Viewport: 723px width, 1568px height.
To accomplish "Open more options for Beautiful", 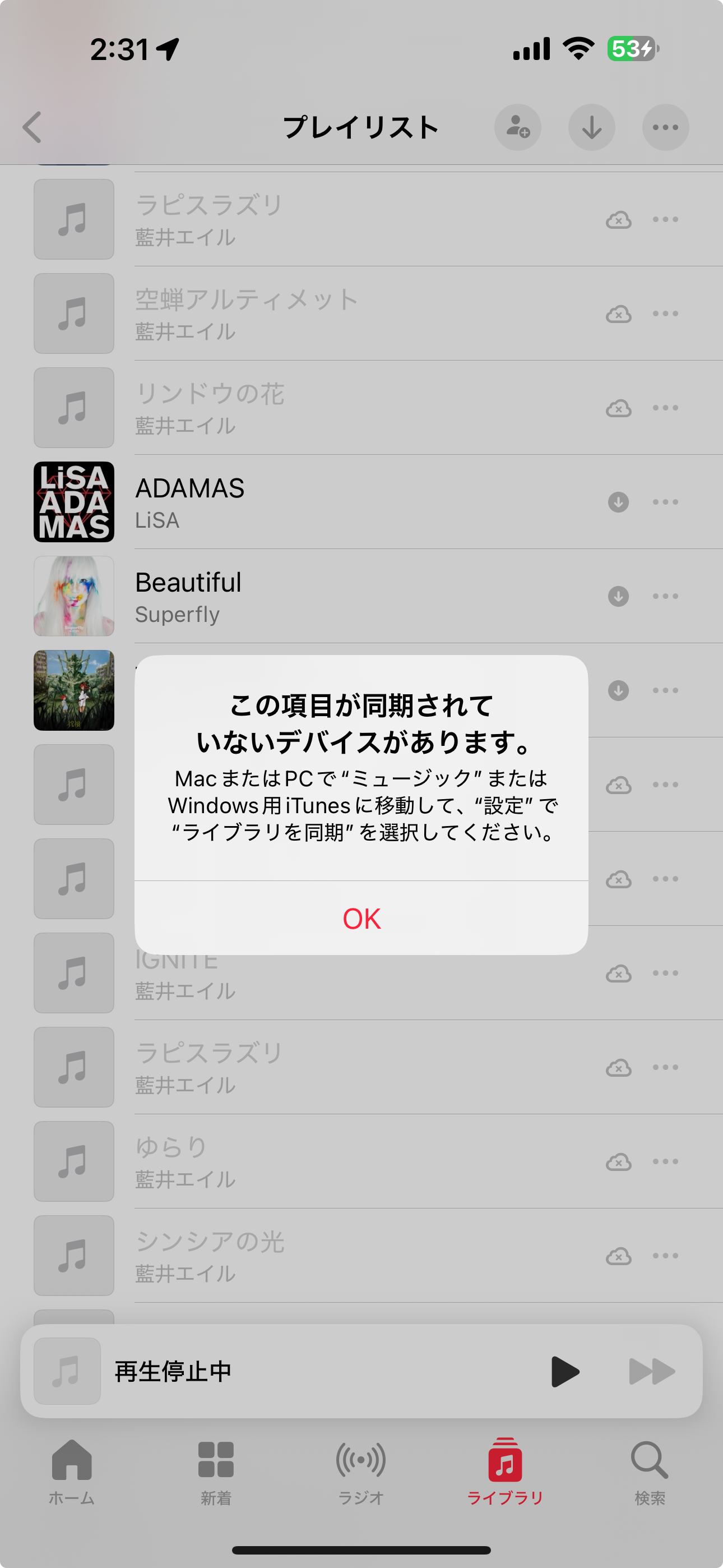I will tap(665, 597).
